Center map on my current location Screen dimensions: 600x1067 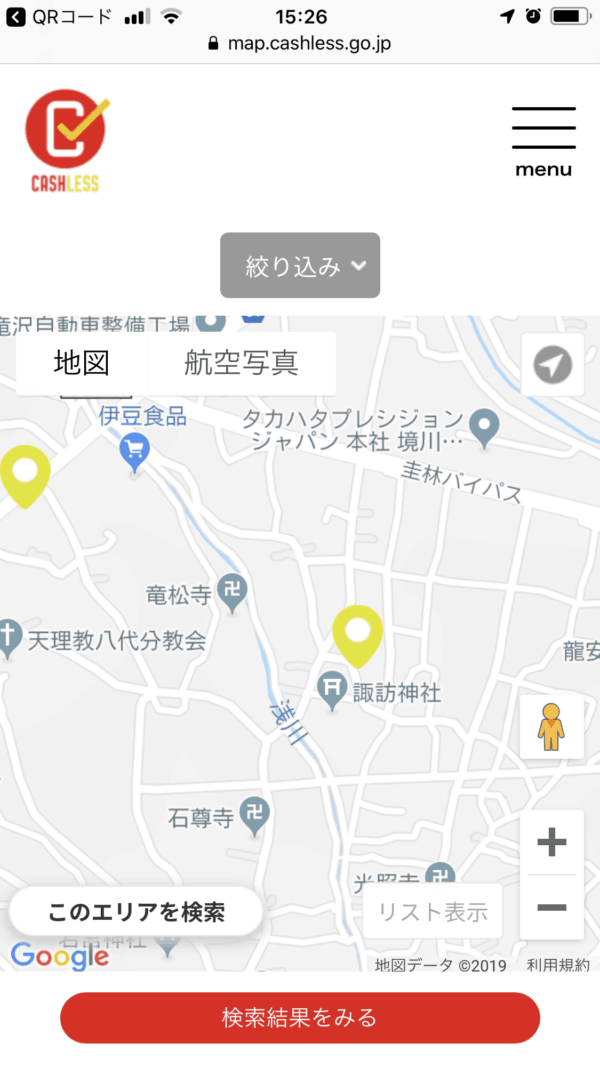[x=552, y=365]
